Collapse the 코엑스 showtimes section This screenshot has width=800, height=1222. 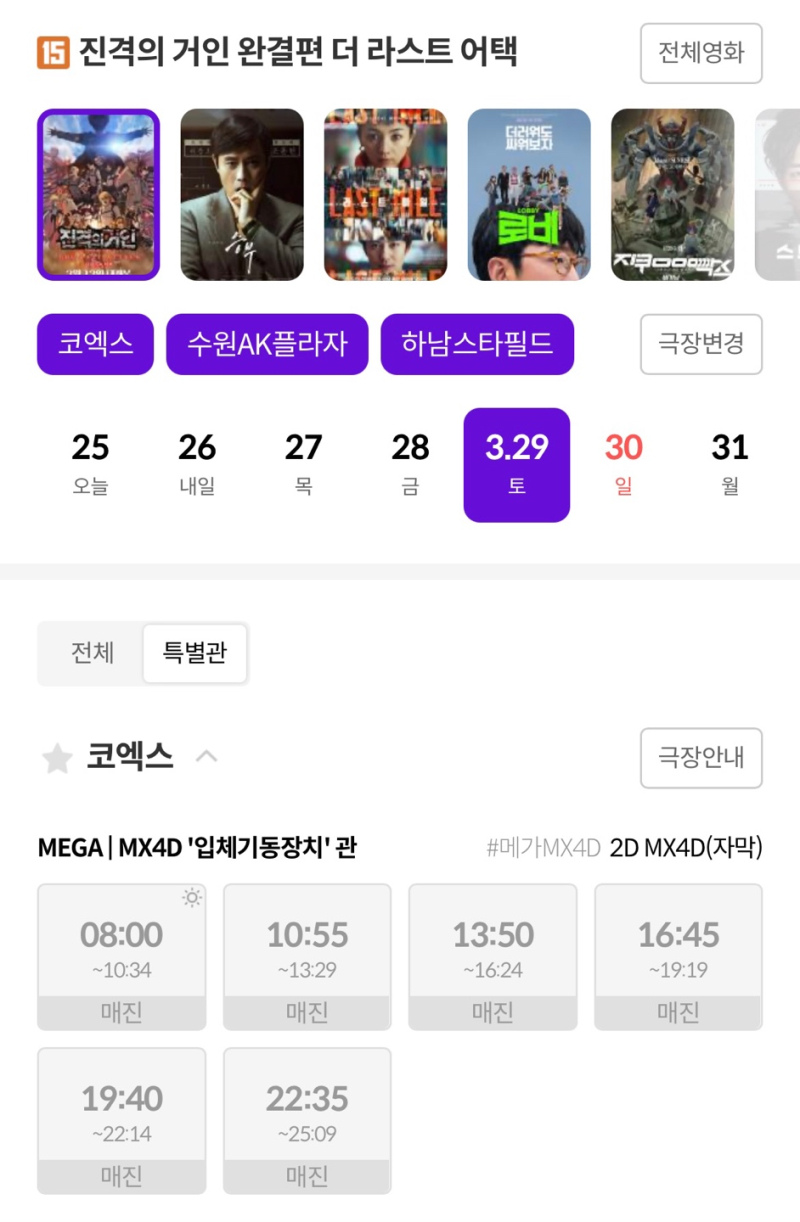tap(206, 756)
